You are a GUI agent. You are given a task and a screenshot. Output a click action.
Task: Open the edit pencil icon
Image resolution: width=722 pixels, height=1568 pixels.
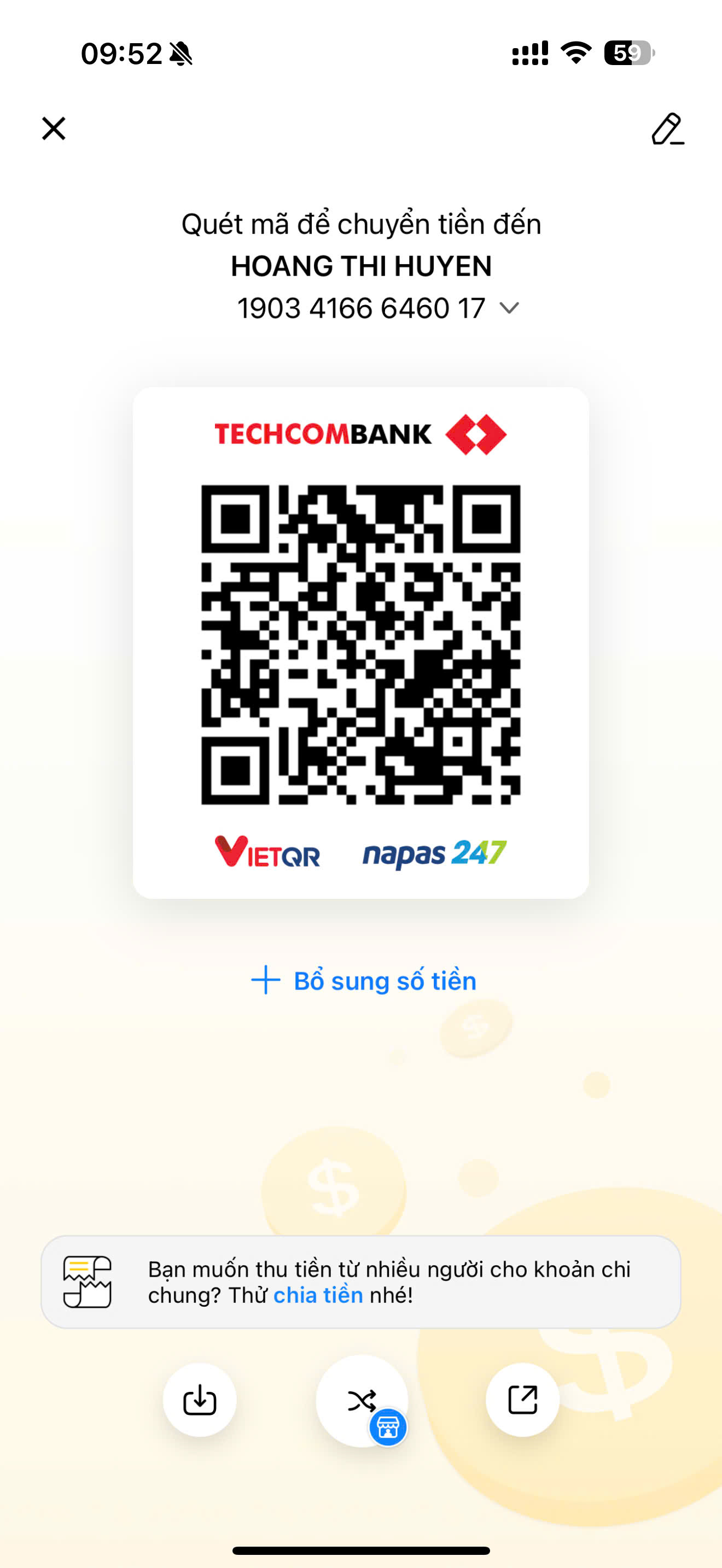[667, 128]
